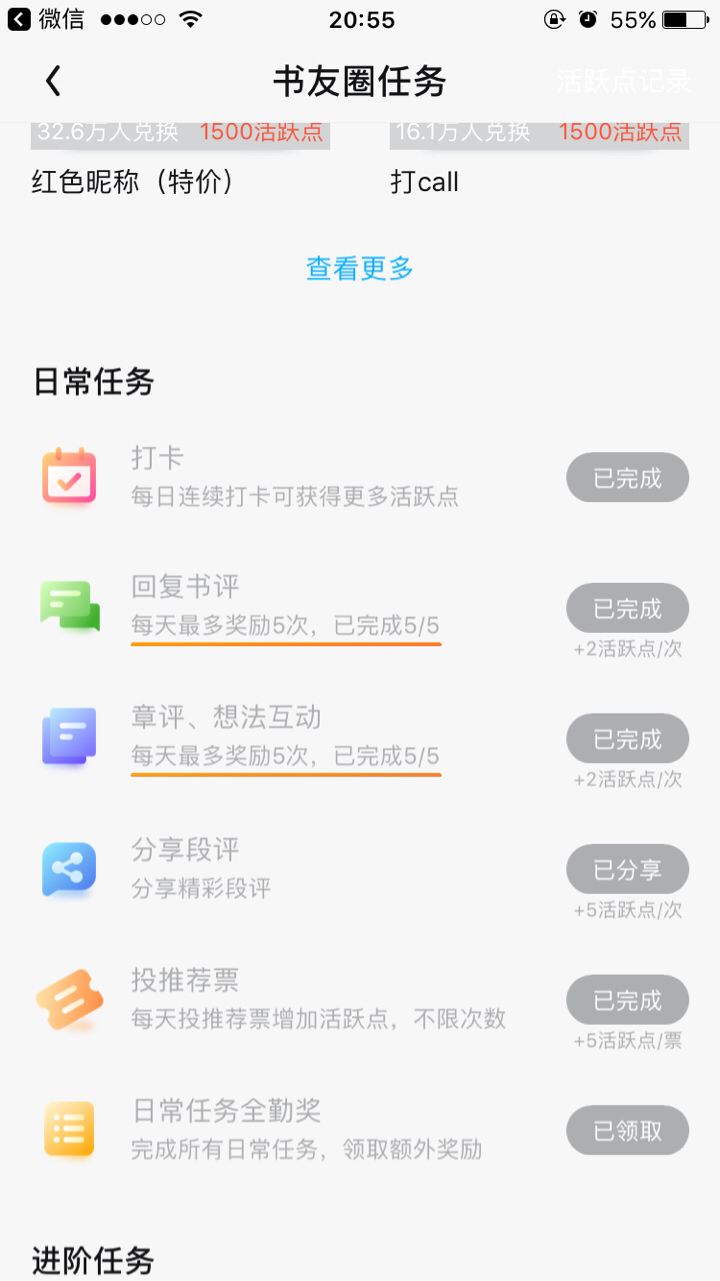The width and height of the screenshot is (720, 1281).
Task: Tap the 已完成 button for 回复书评
Action: click(628, 608)
